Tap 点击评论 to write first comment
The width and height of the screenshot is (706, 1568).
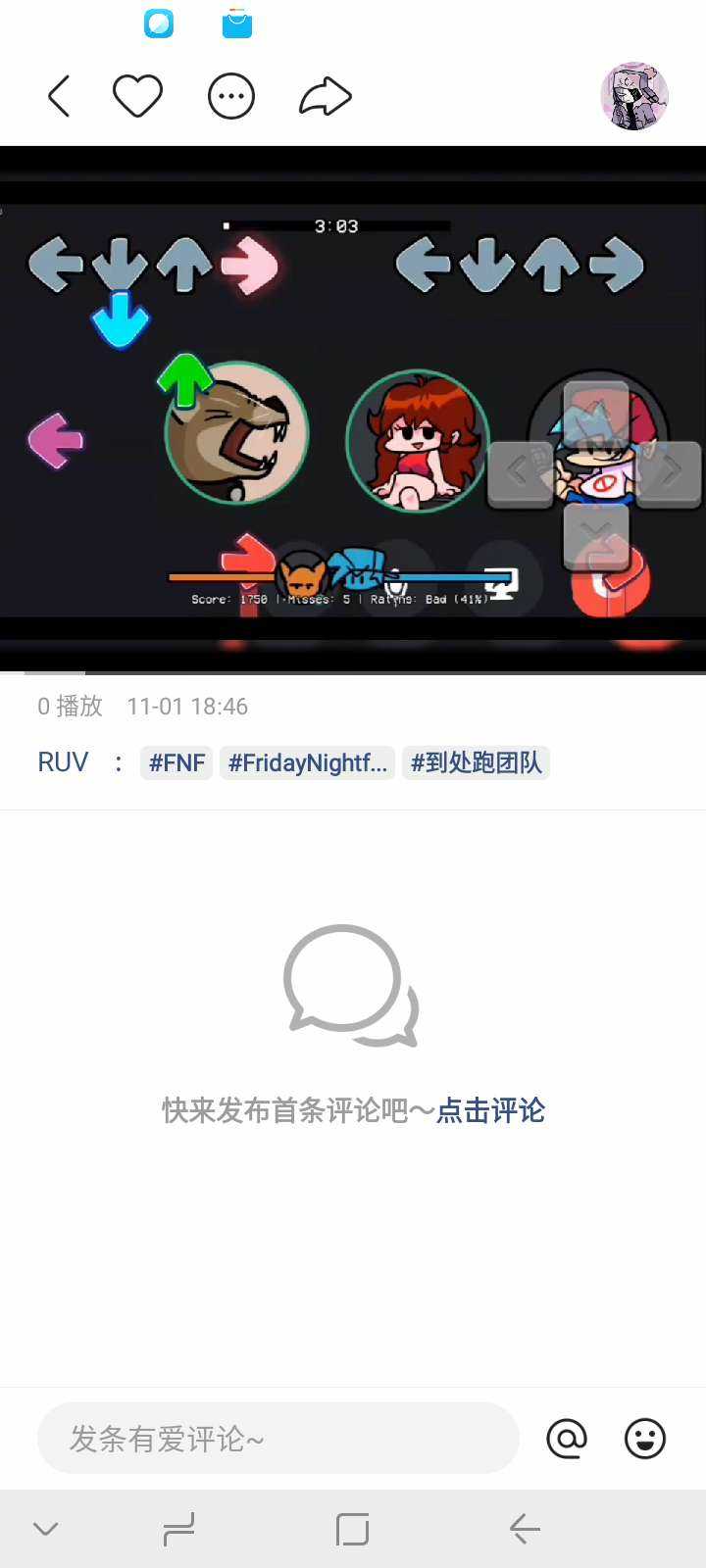click(490, 1110)
